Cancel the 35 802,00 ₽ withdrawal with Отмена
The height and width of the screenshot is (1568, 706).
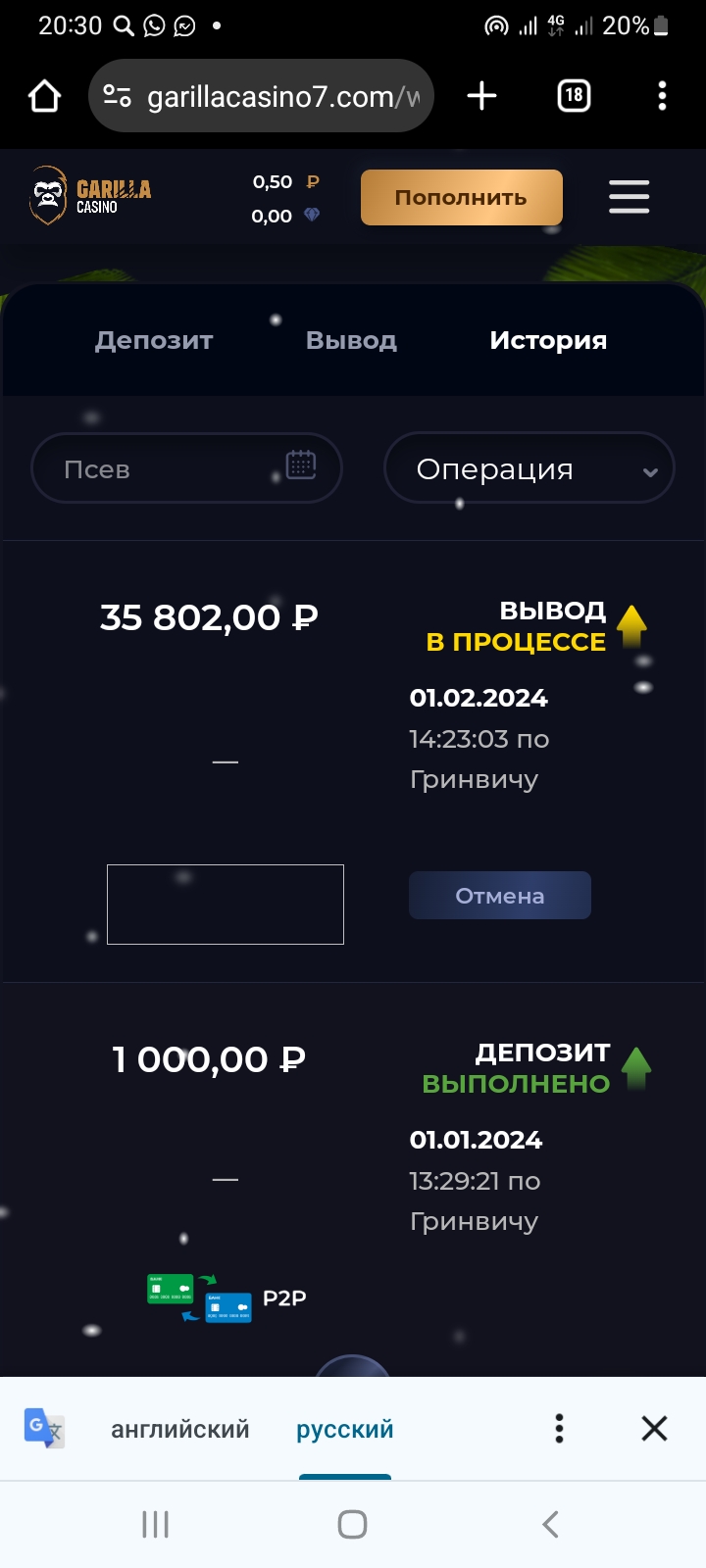499,895
